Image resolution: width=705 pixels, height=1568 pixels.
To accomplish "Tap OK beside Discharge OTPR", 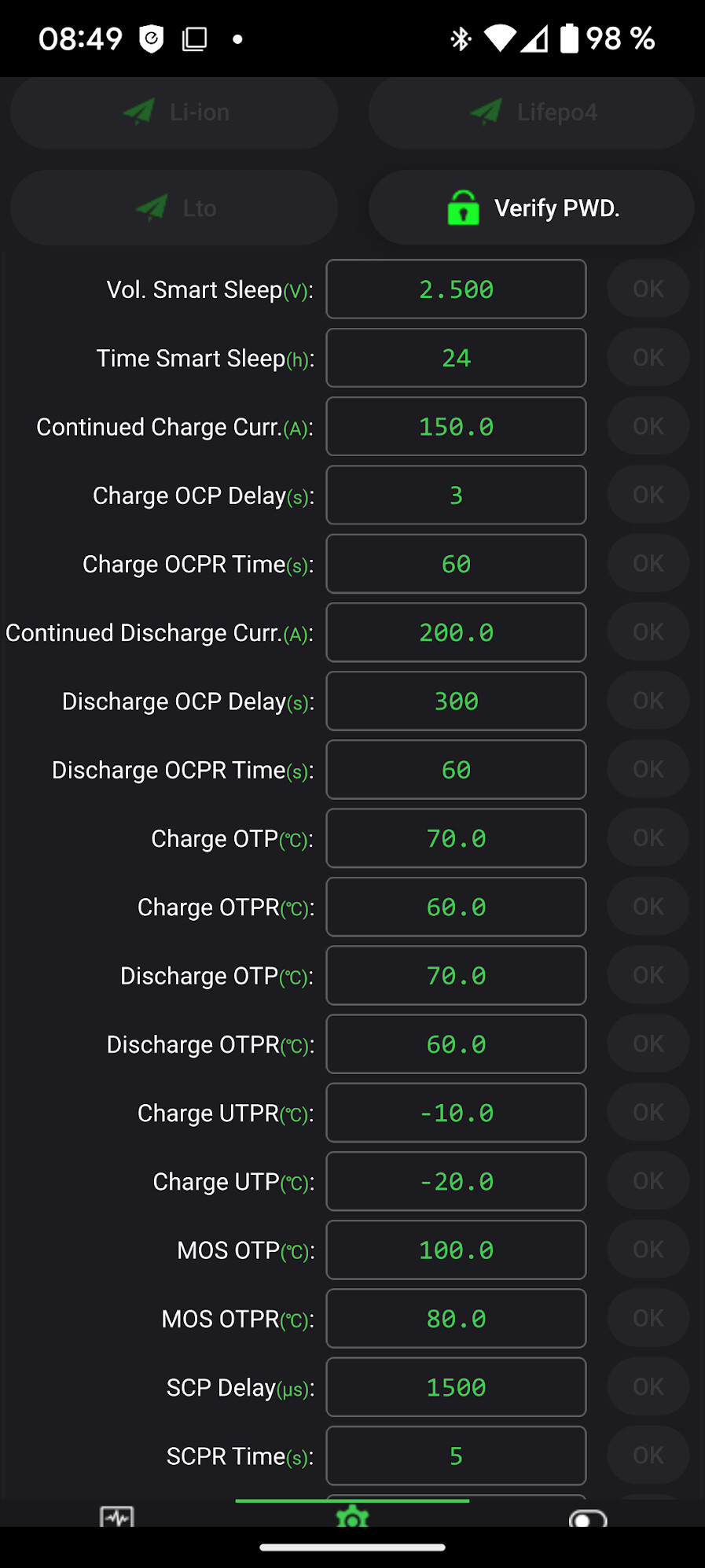I will (x=648, y=1043).
